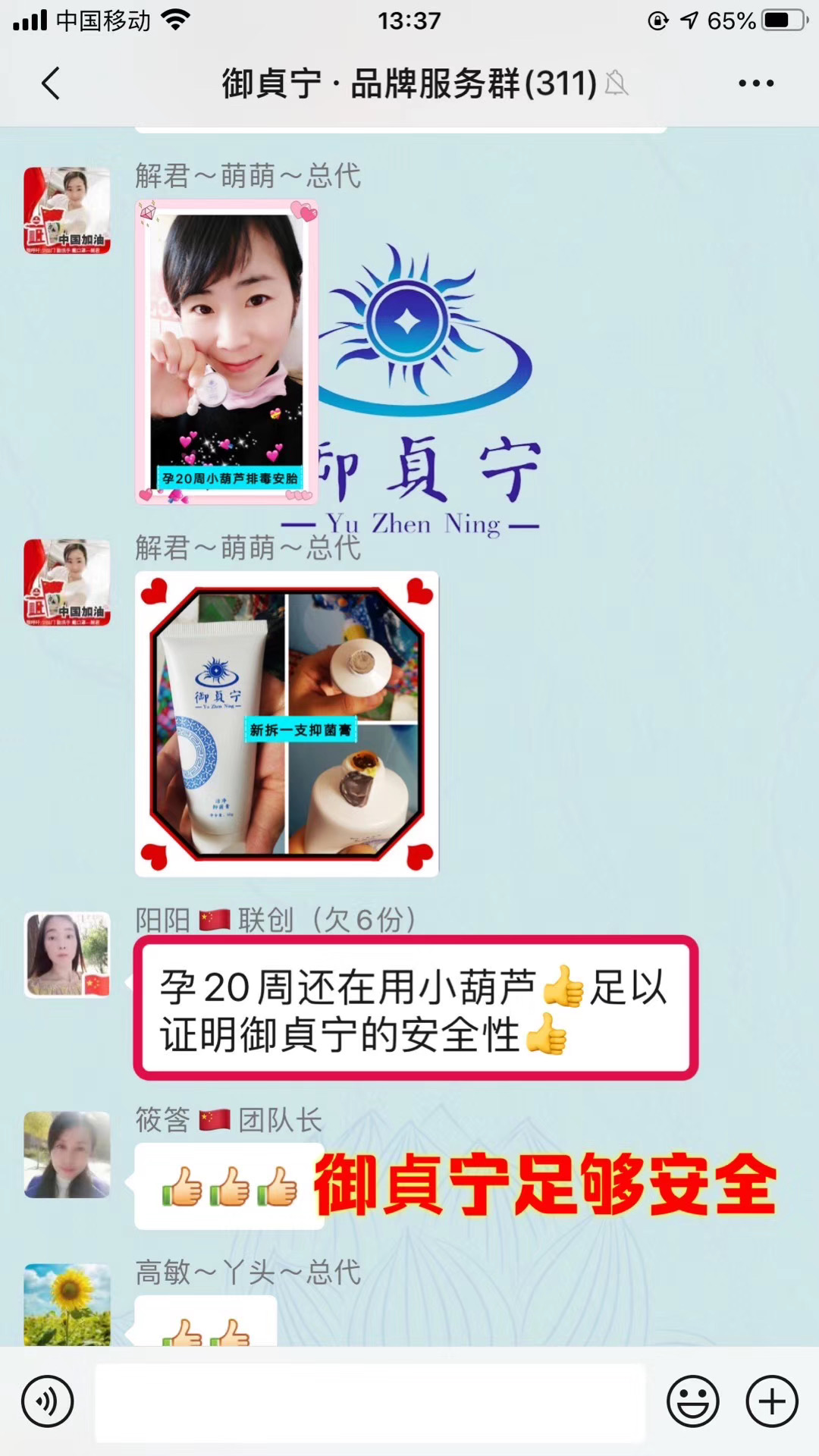Open the group chat overflow menu
The height and width of the screenshot is (1456, 819).
click(x=756, y=83)
